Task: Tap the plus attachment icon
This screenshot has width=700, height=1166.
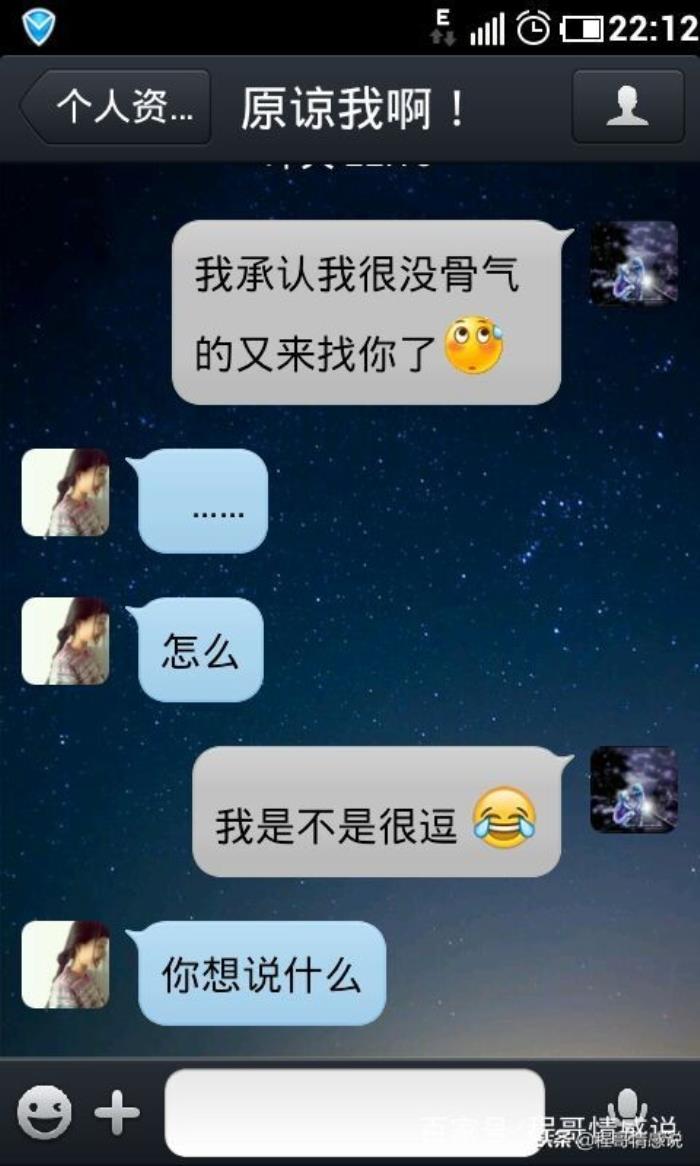Action: click(117, 1112)
